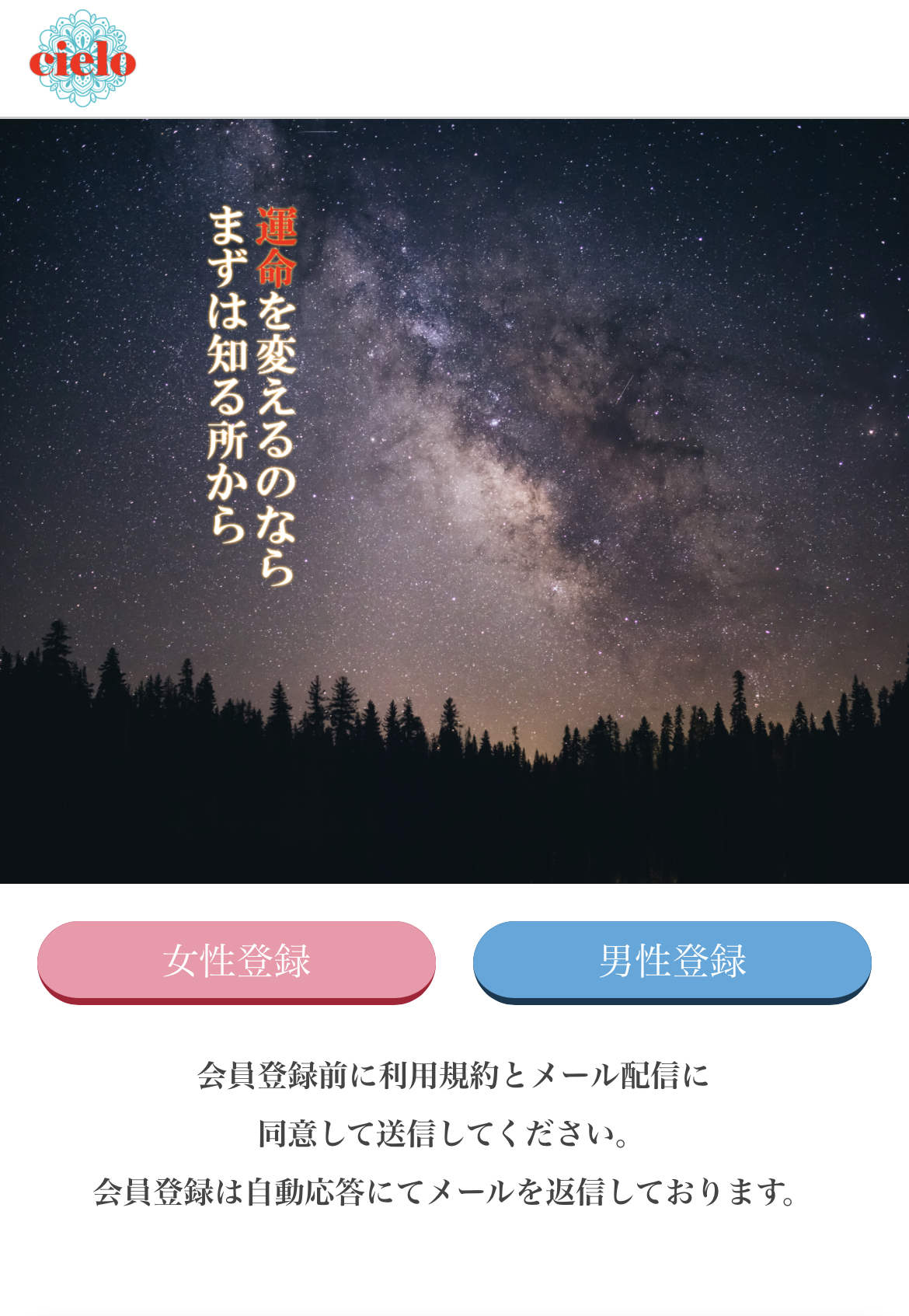Select the 男性登録 button
909x1316 pixels.
tap(672, 961)
